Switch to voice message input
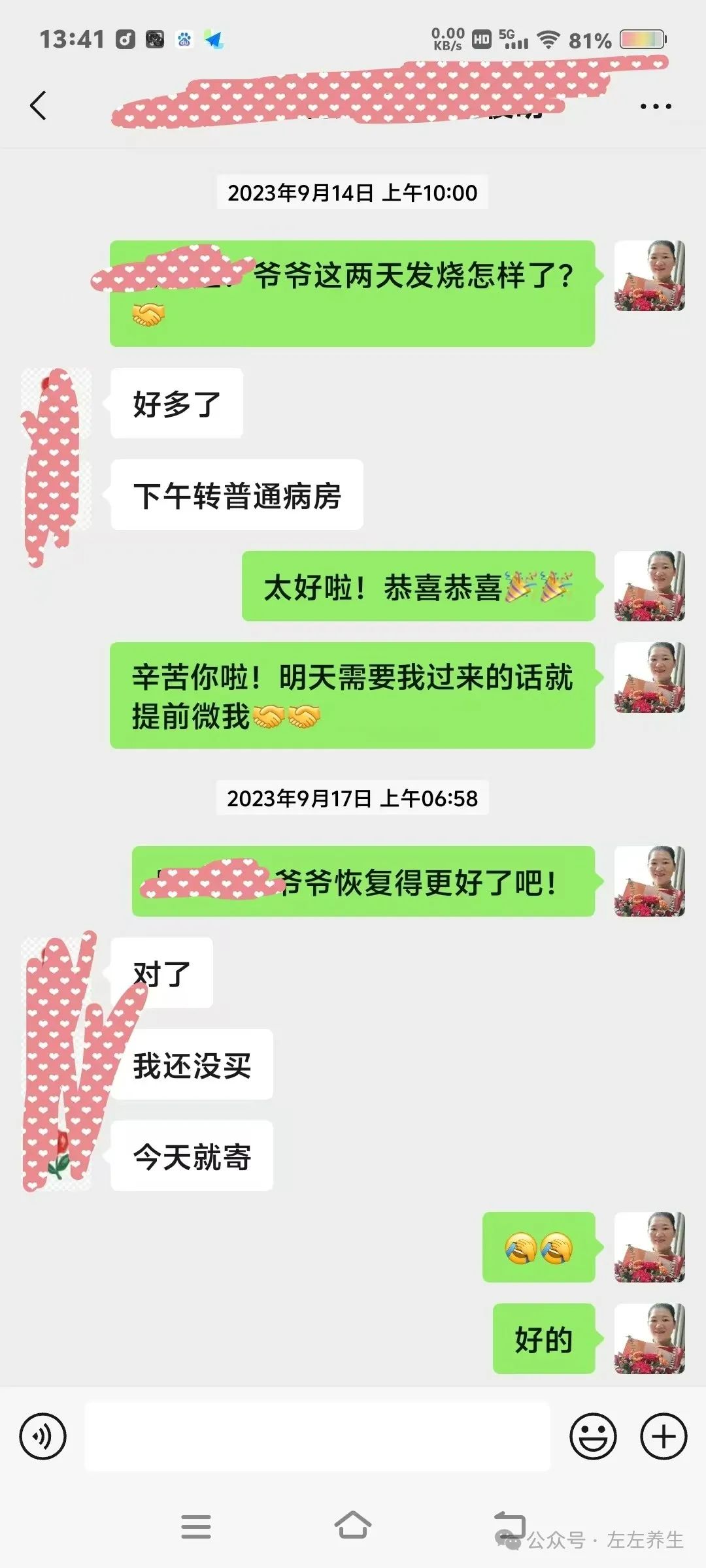The width and height of the screenshot is (706, 1568). (x=43, y=1437)
